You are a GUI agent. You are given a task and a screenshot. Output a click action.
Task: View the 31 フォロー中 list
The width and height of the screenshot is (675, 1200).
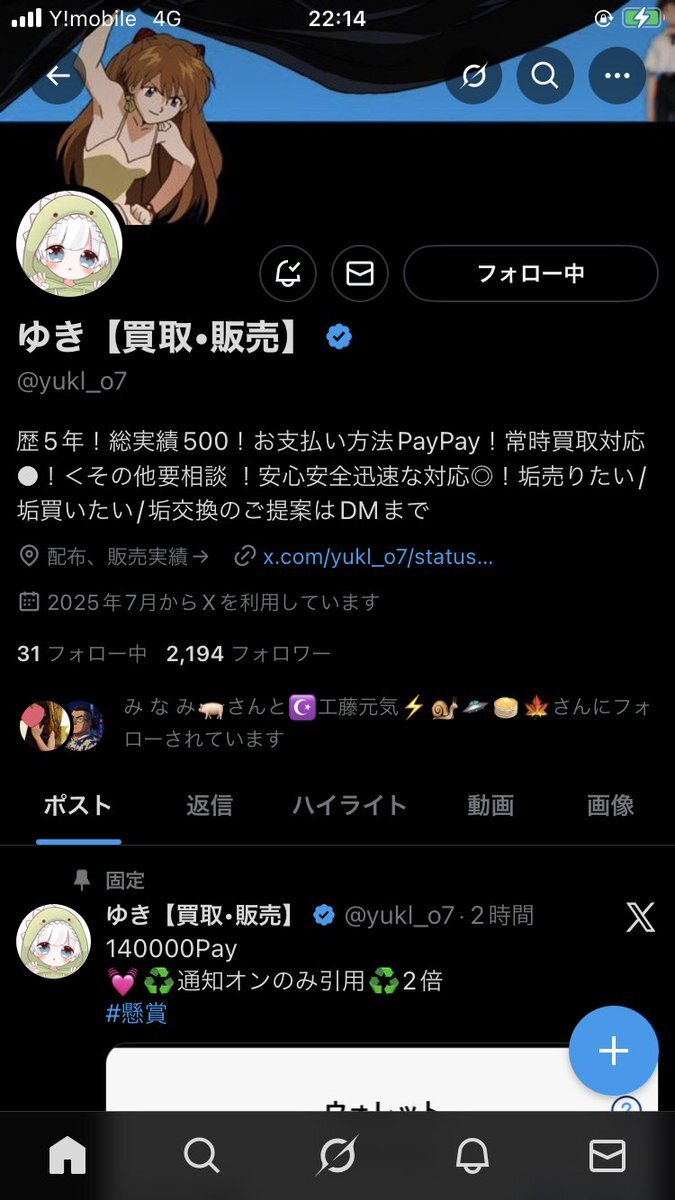(x=82, y=654)
